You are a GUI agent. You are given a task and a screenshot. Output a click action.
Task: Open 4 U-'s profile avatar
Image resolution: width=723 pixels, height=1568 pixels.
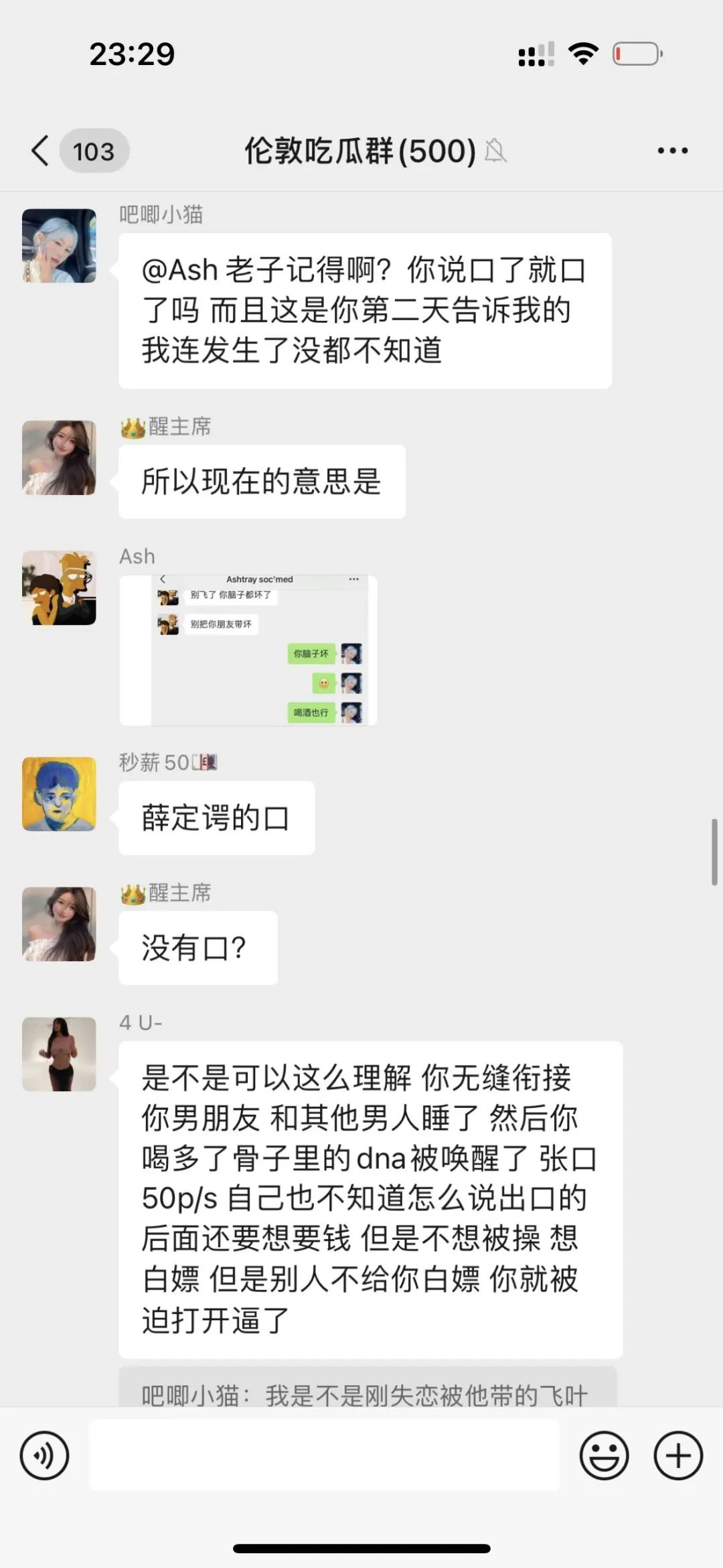tap(59, 1054)
